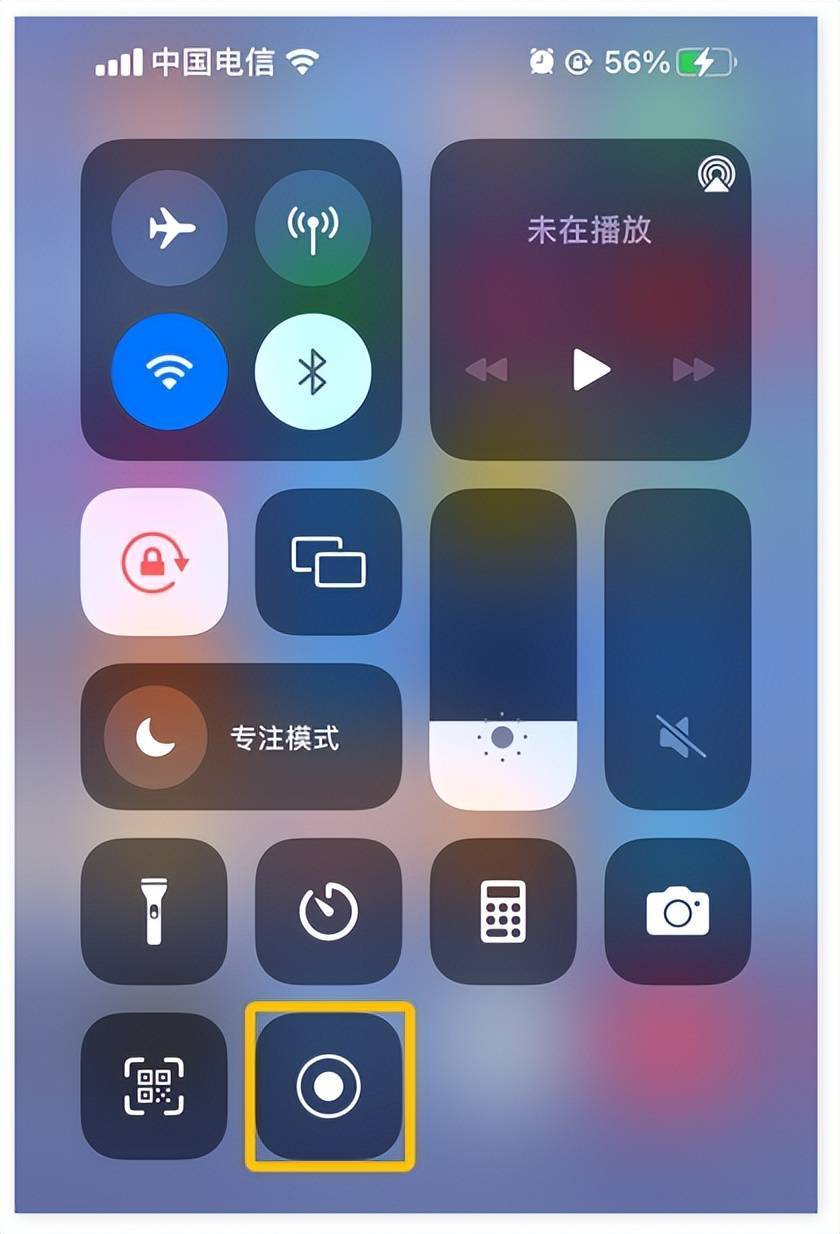This screenshot has width=840, height=1234.
Task: Open the Calculator from Control Center
Action: pos(503,911)
